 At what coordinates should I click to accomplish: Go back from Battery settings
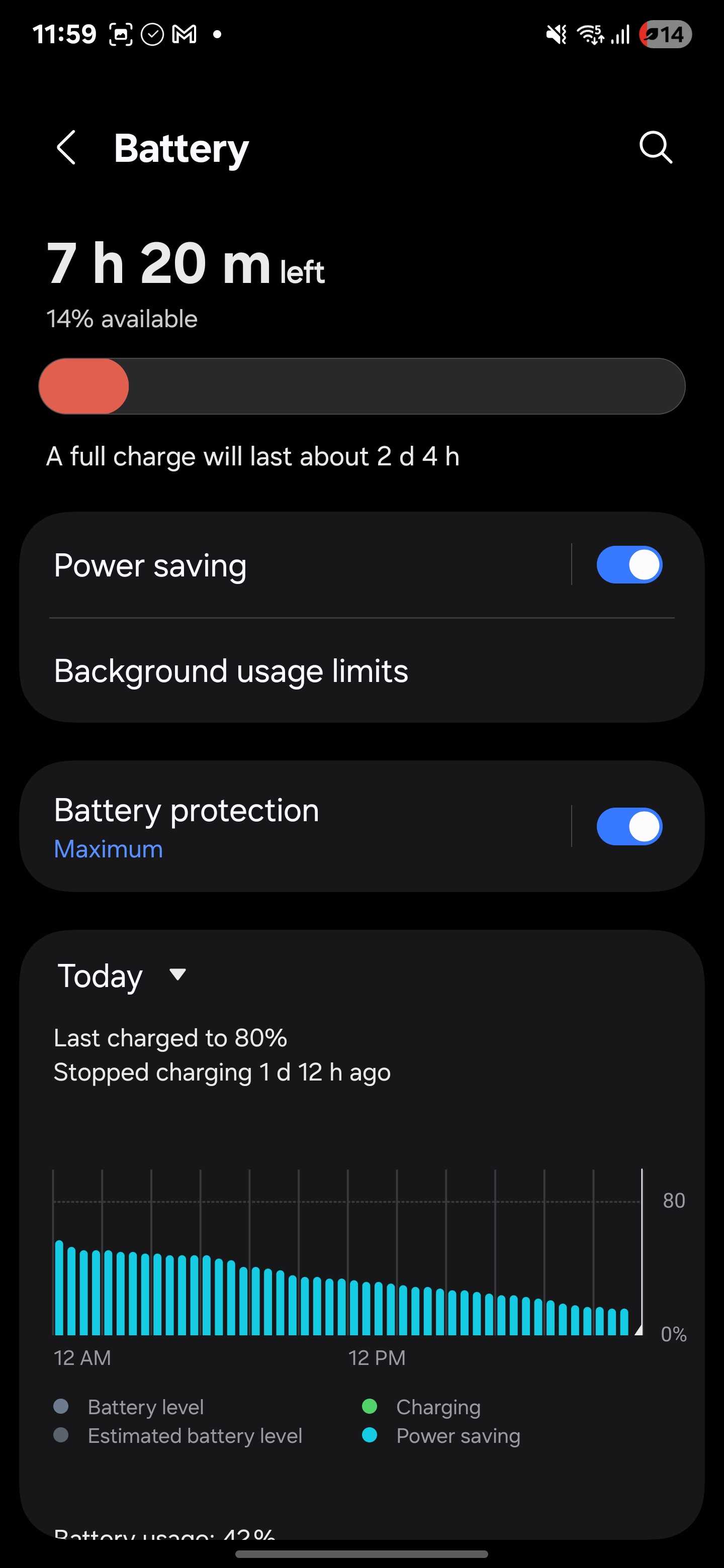(66, 148)
